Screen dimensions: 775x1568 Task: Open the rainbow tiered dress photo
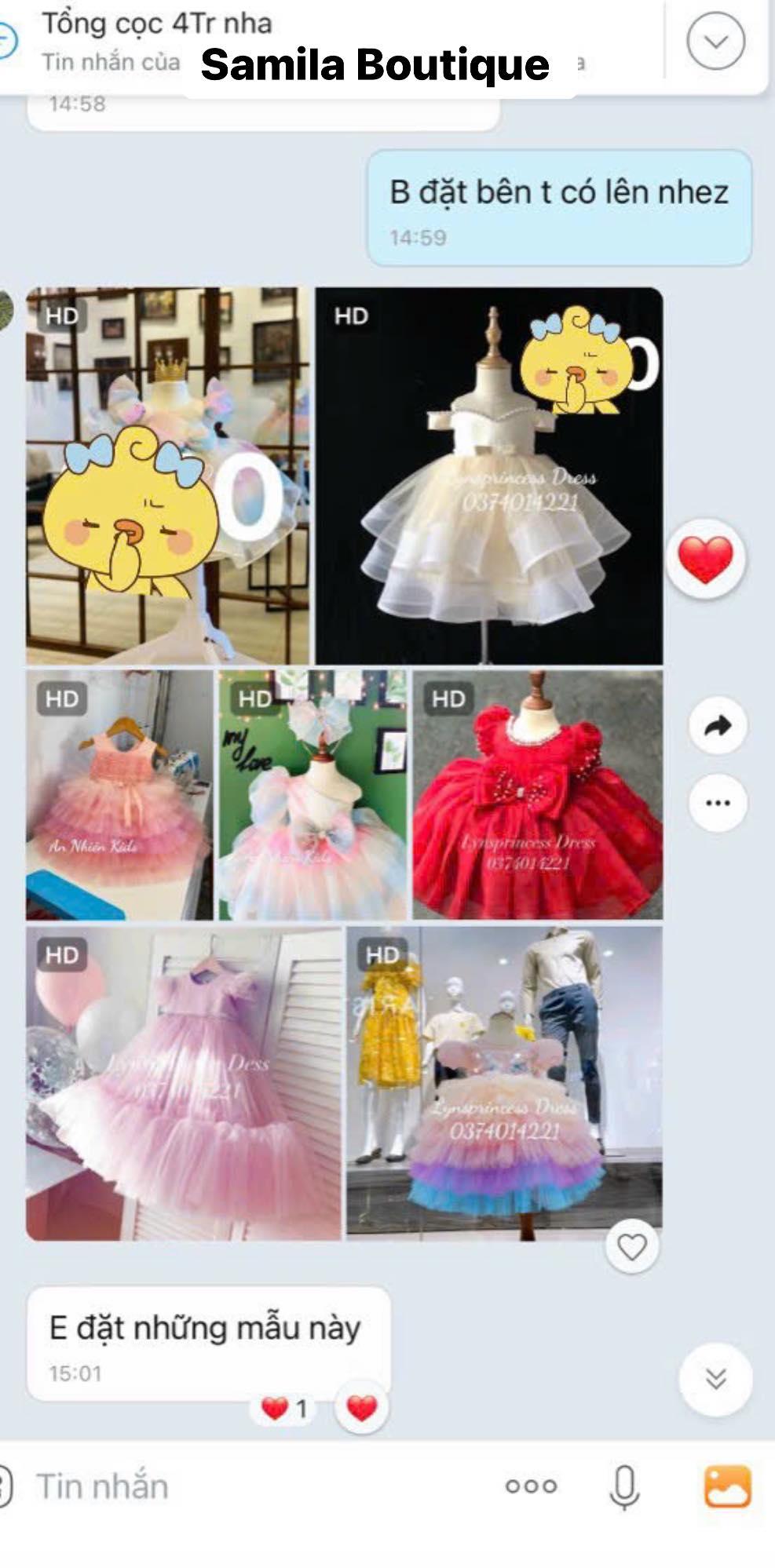coord(505,1084)
